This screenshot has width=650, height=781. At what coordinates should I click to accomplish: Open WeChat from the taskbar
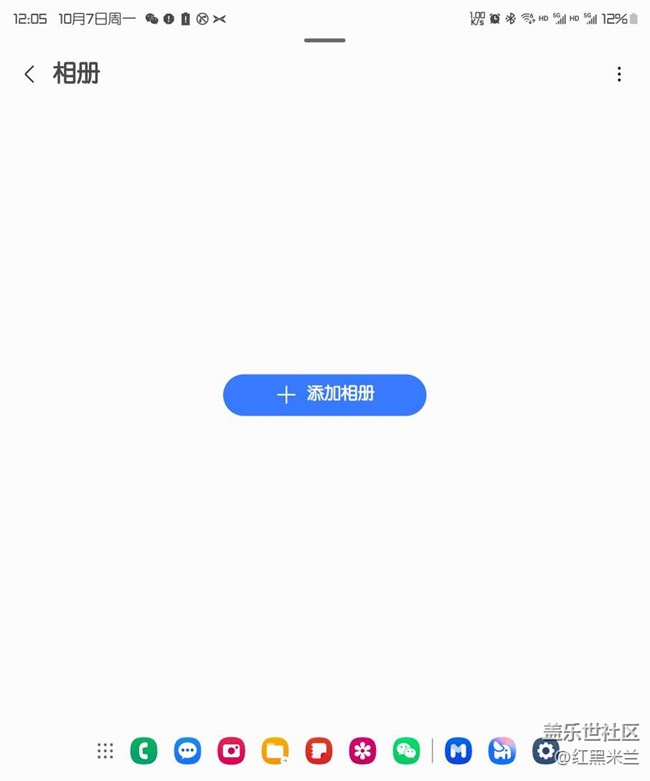406,750
